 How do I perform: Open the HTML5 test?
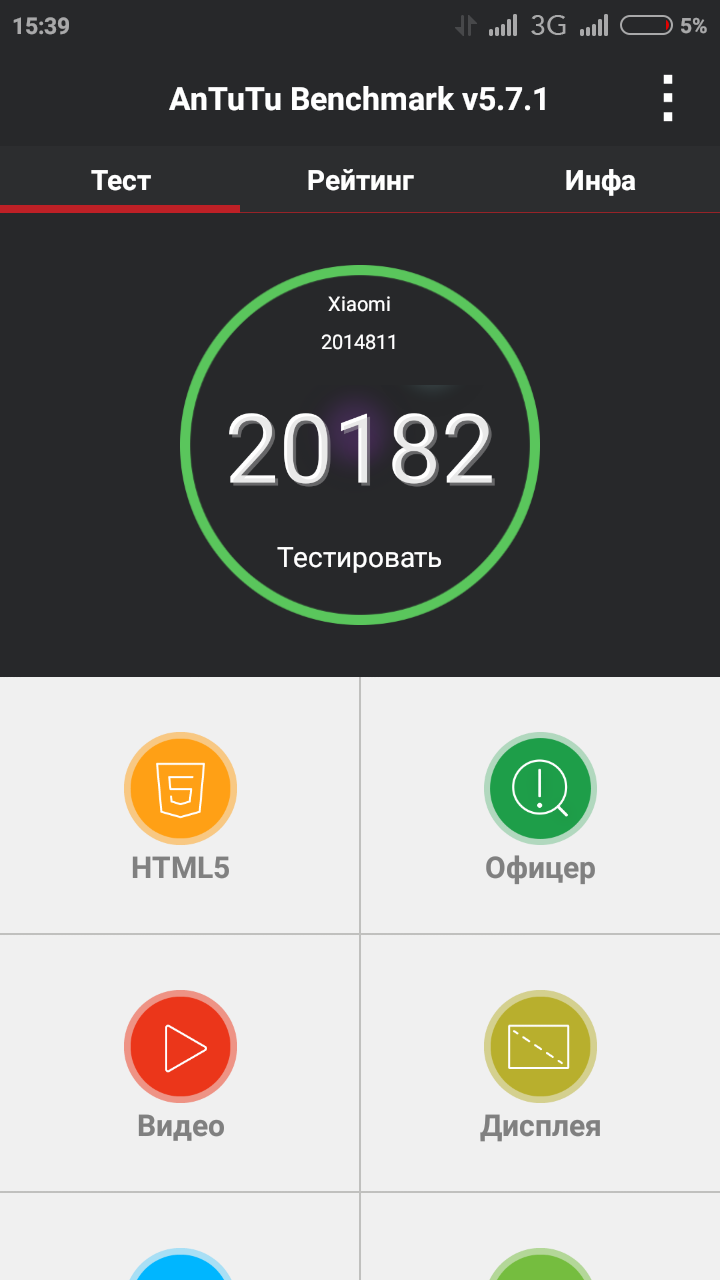point(180,806)
